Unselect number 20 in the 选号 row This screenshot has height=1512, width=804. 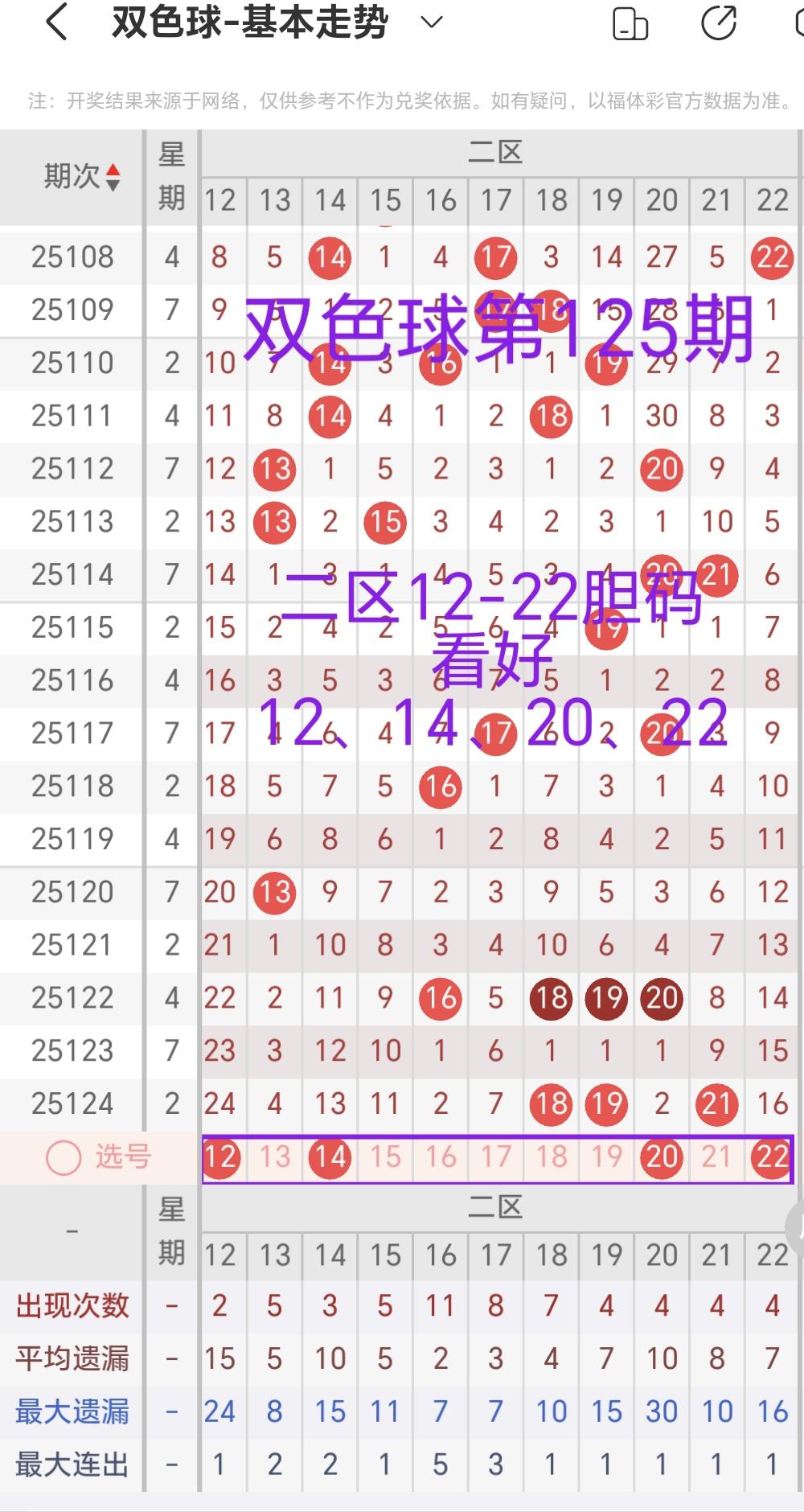coord(662,1157)
